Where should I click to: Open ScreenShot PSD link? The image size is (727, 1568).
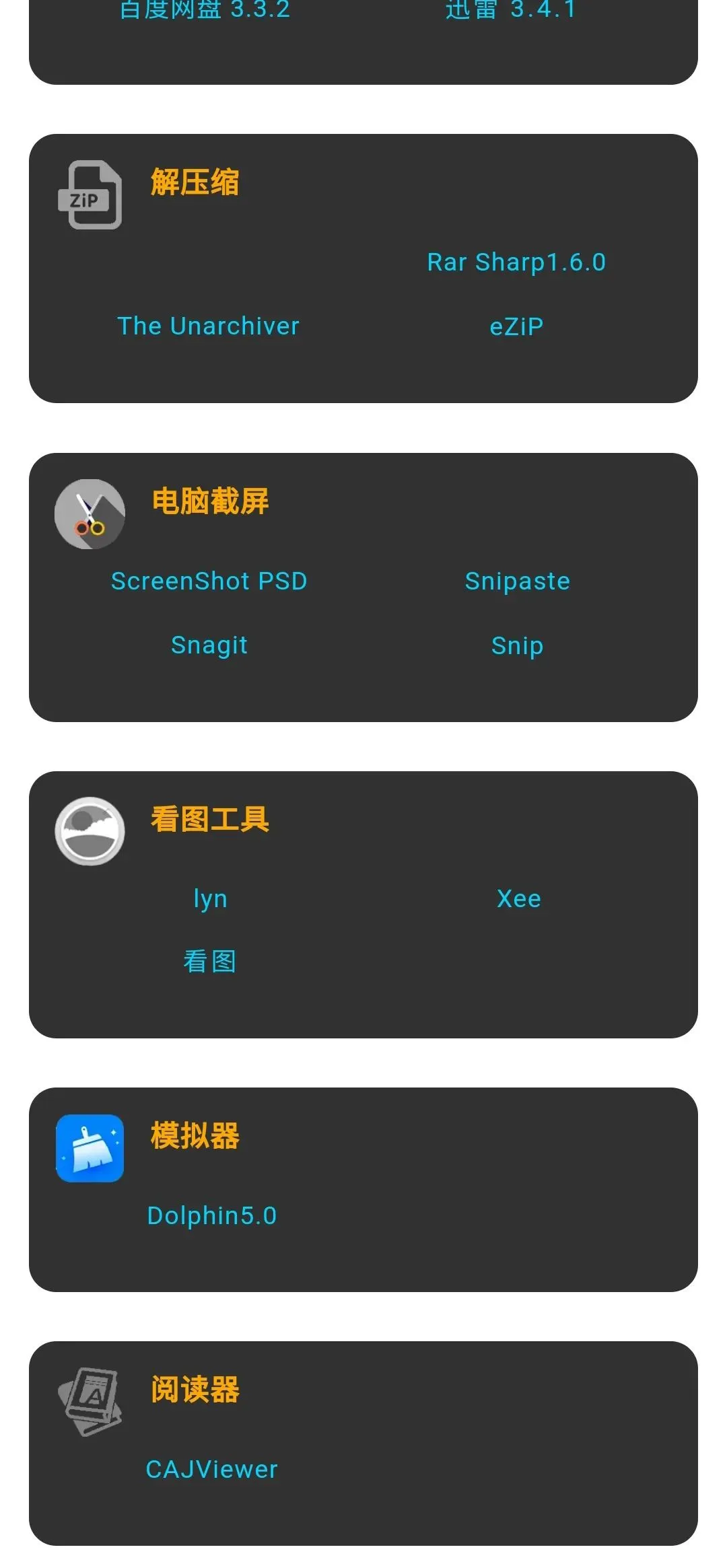click(x=209, y=581)
